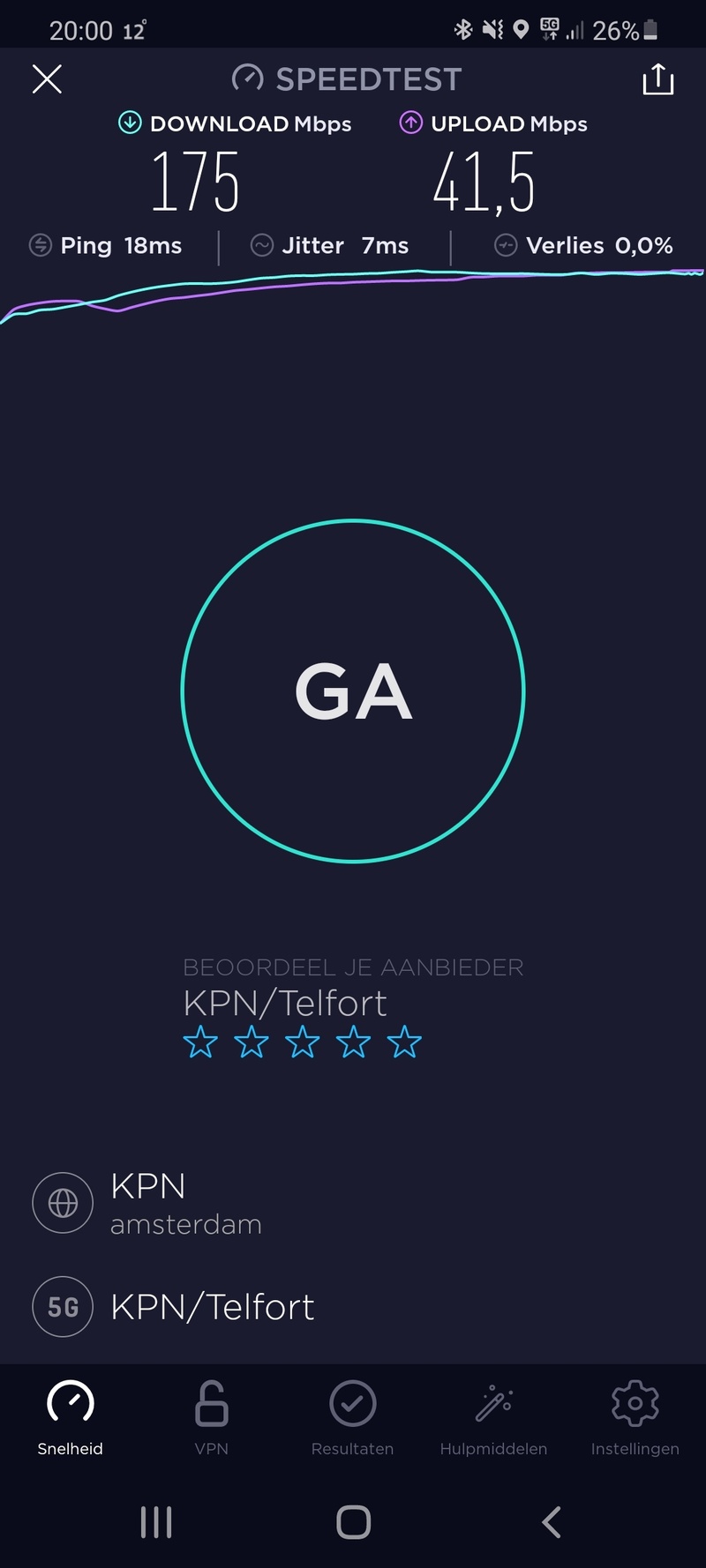Select the Snelheid tab

(x=71, y=1416)
